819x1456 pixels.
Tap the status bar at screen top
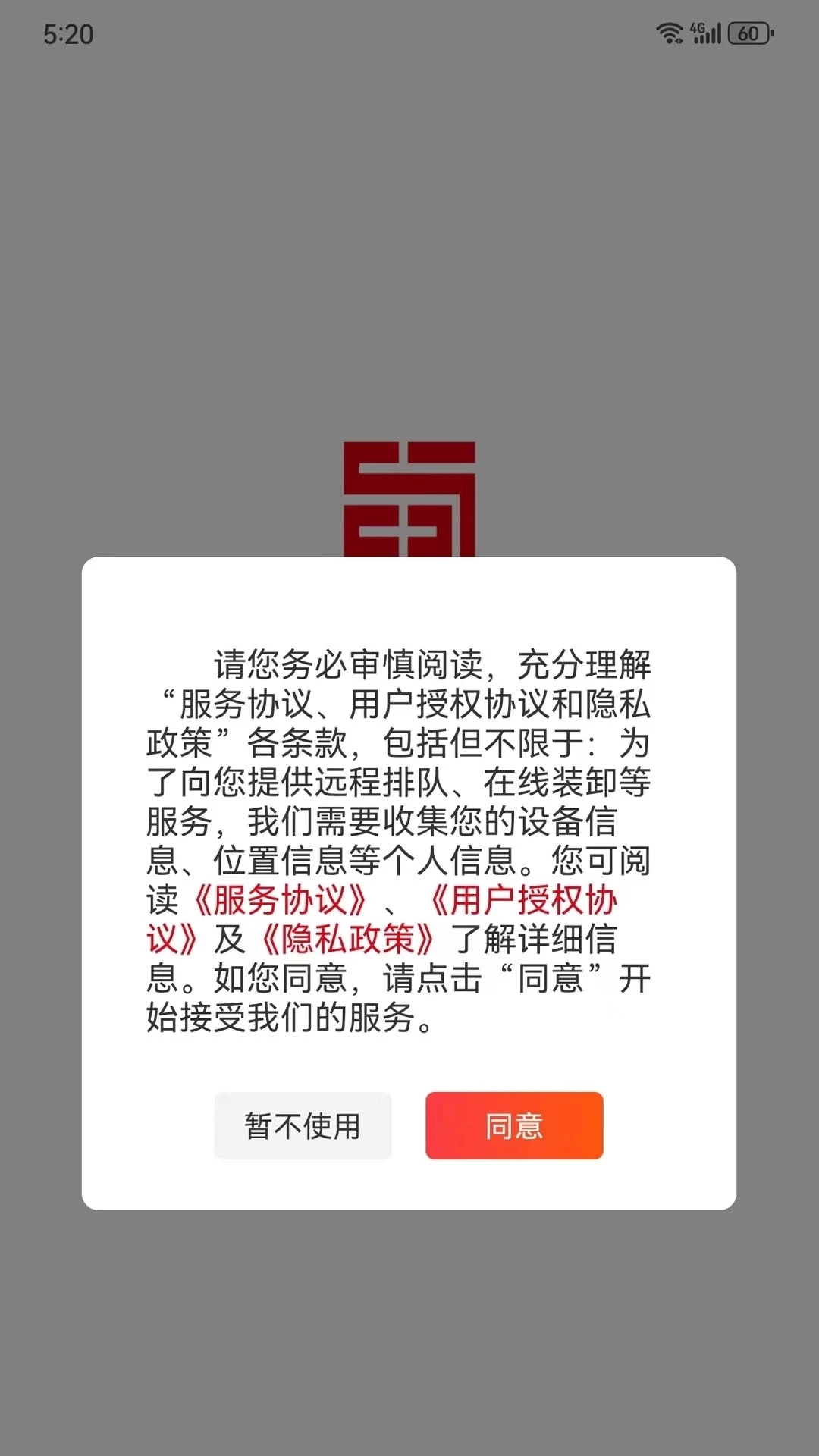coord(409,30)
